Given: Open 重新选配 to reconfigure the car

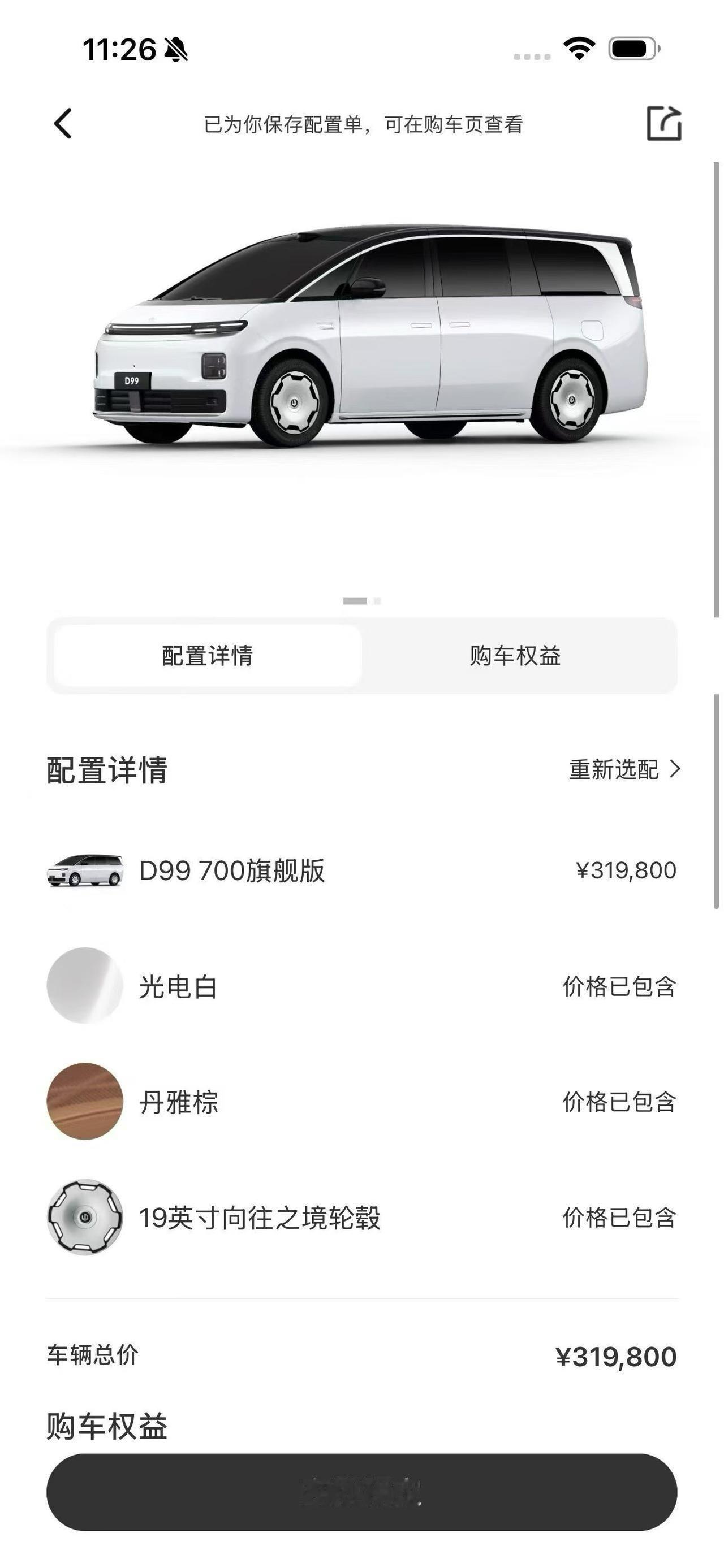Looking at the screenshot, I should [625, 769].
